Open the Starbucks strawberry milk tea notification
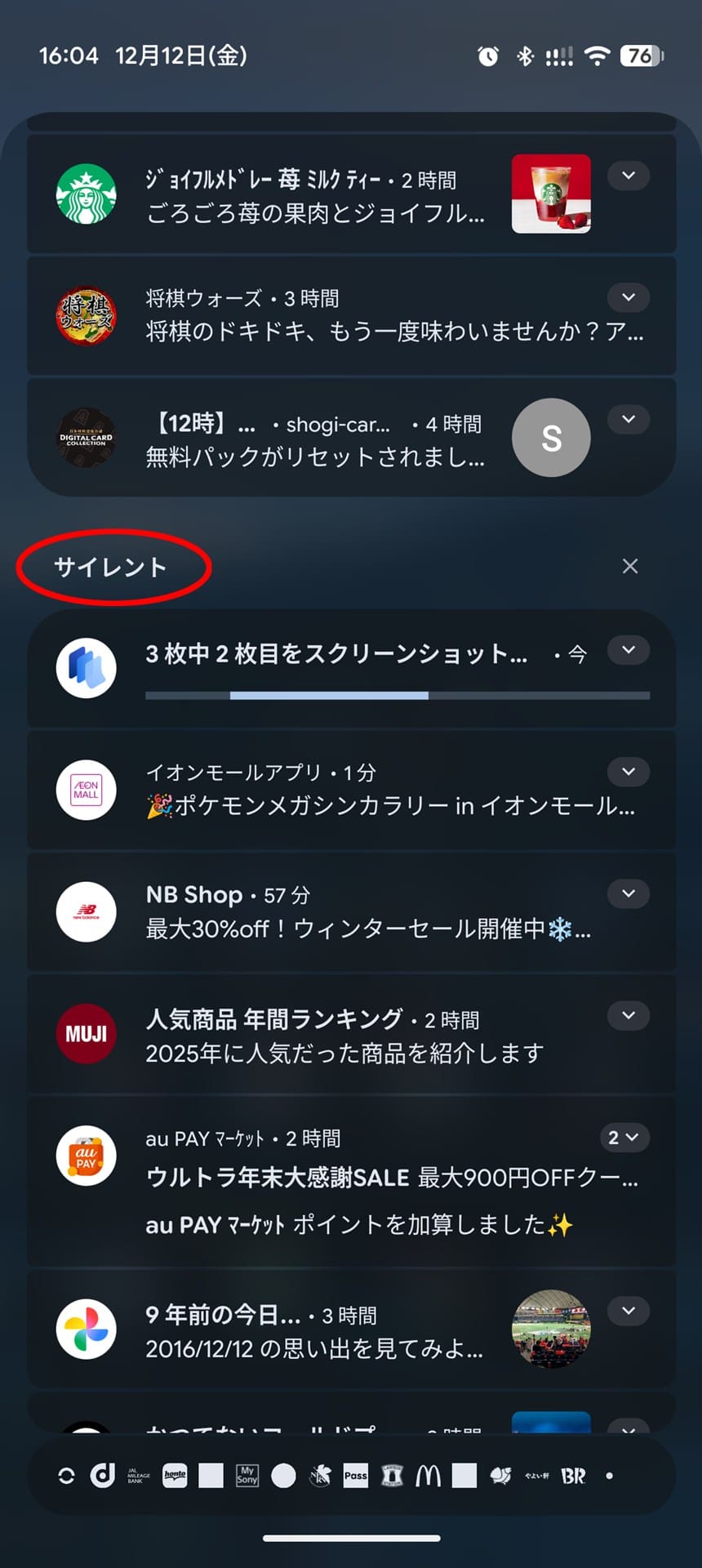This screenshot has height=1568, width=702. [314, 196]
